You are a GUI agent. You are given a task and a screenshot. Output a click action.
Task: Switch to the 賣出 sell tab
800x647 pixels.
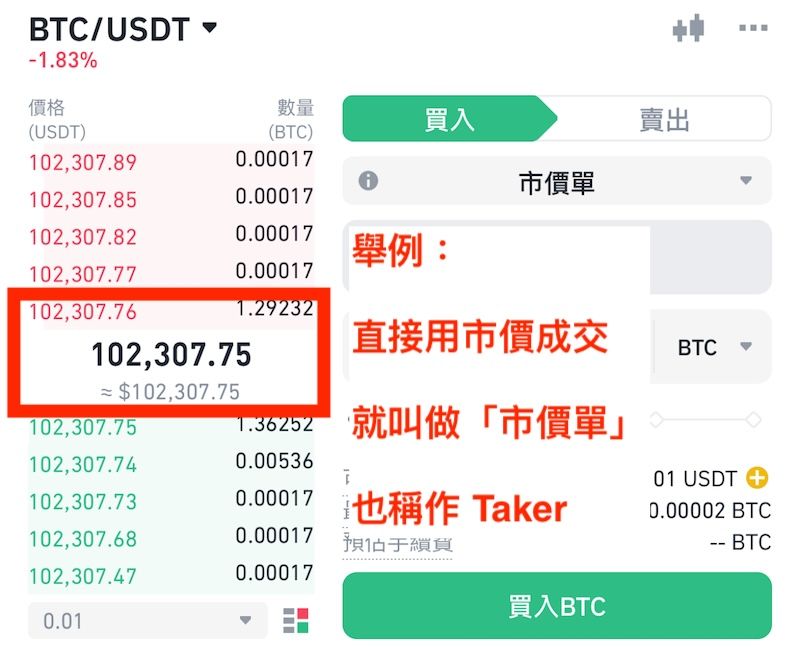tap(664, 119)
